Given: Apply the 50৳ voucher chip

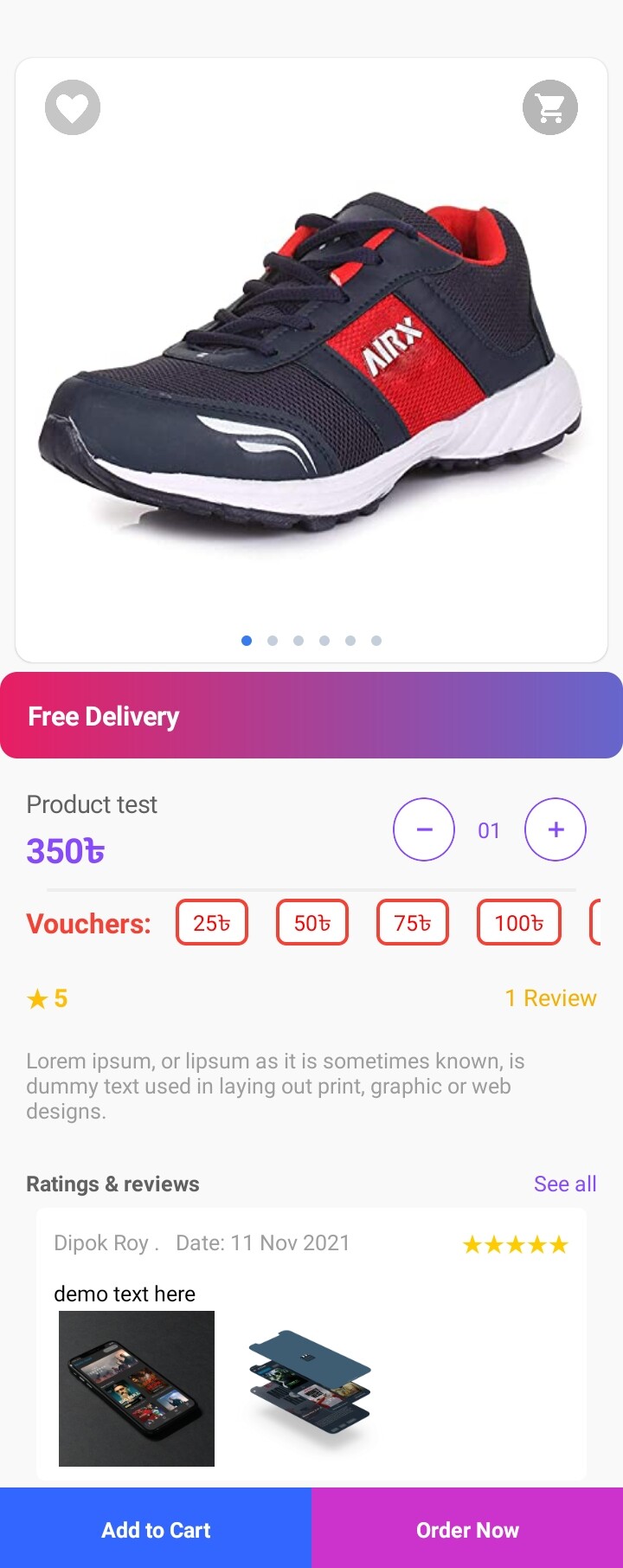Looking at the screenshot, I should click(x=312, y=923).
